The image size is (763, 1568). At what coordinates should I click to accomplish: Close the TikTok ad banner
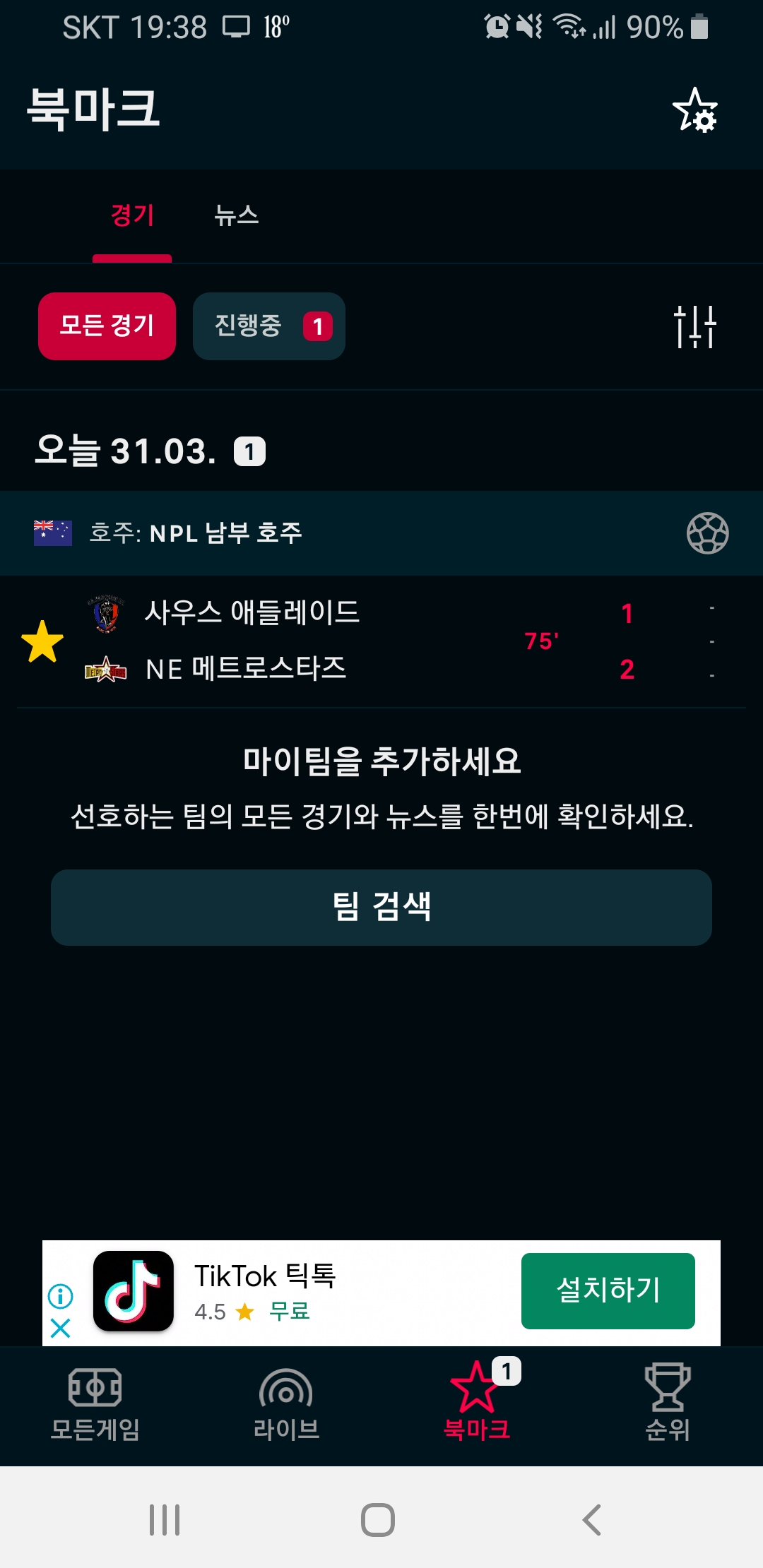61,1328
